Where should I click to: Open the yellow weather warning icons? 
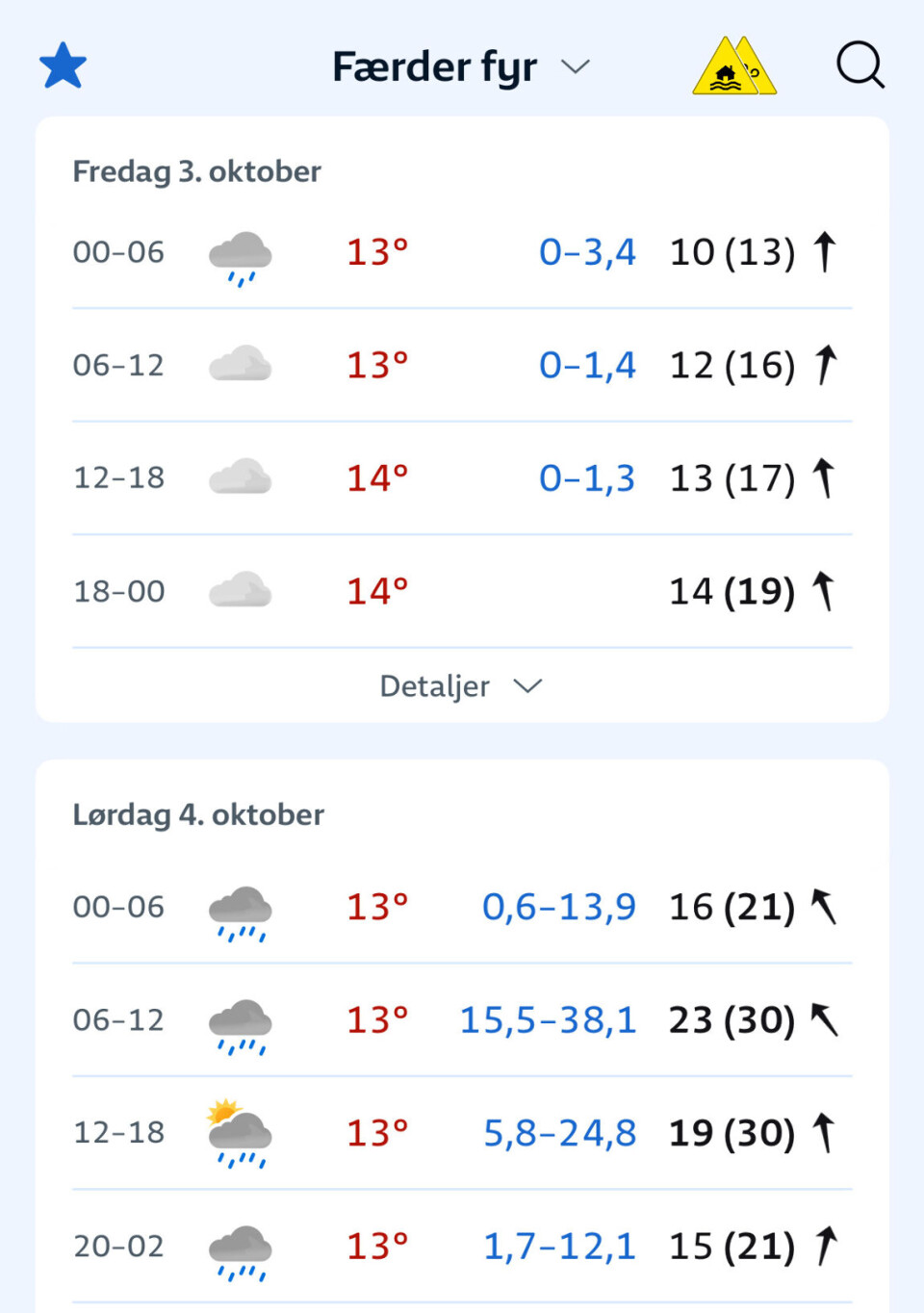733,66
